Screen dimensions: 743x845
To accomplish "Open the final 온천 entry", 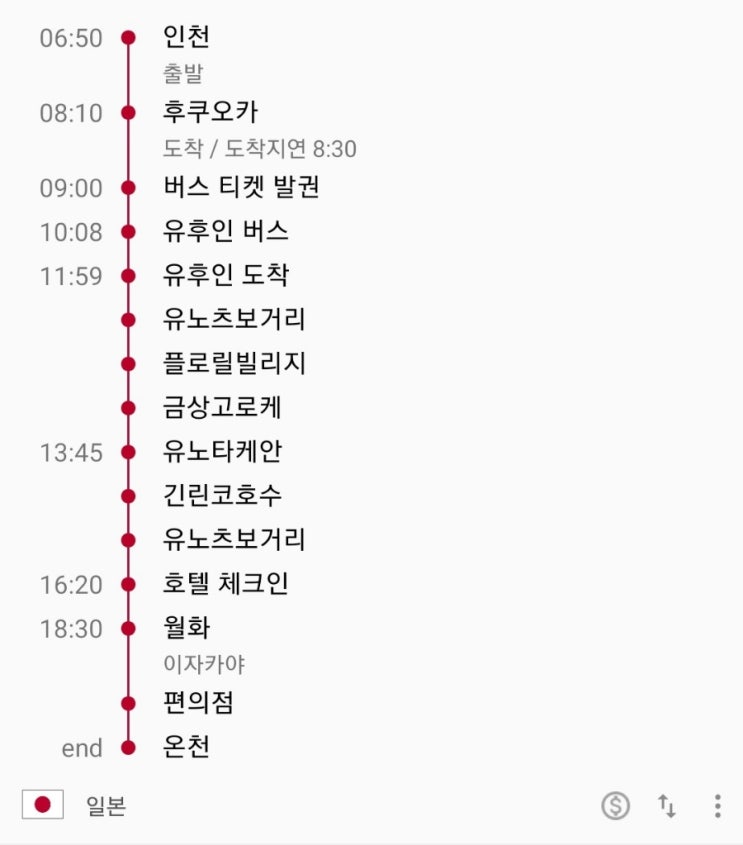I will 372,747.
